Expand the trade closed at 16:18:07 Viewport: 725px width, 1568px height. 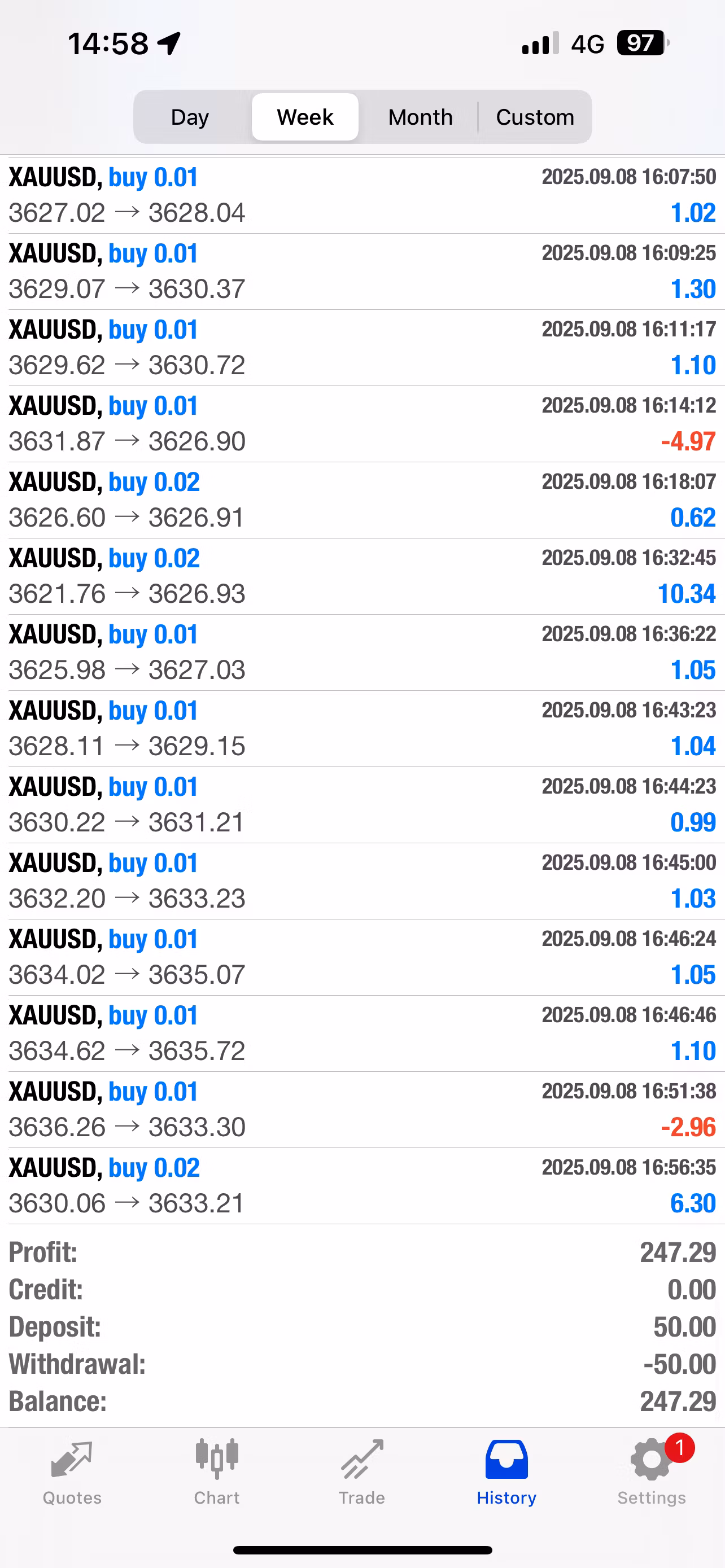(x=362, y=500)
